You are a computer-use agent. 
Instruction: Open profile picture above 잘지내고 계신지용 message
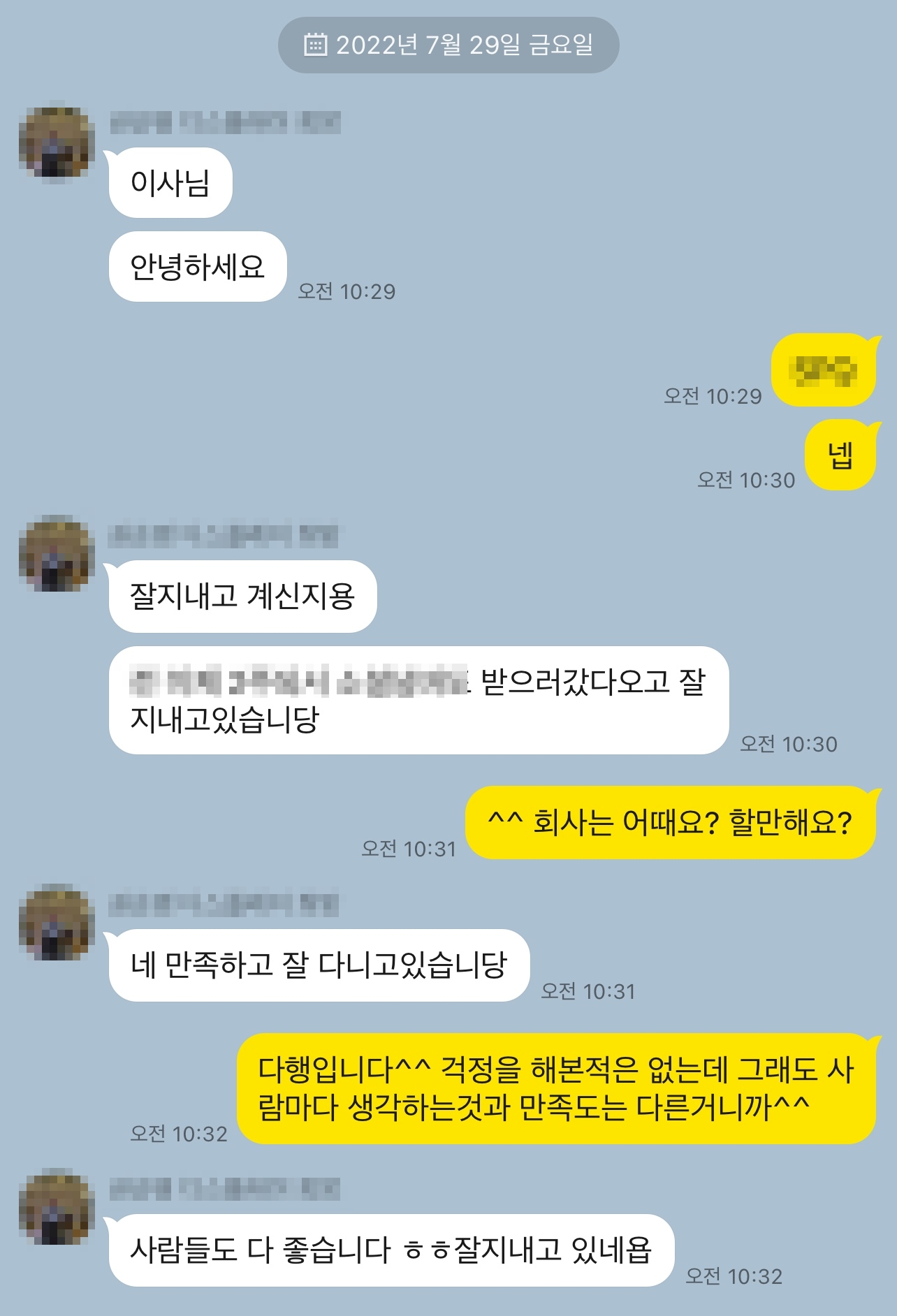point(56,554)
